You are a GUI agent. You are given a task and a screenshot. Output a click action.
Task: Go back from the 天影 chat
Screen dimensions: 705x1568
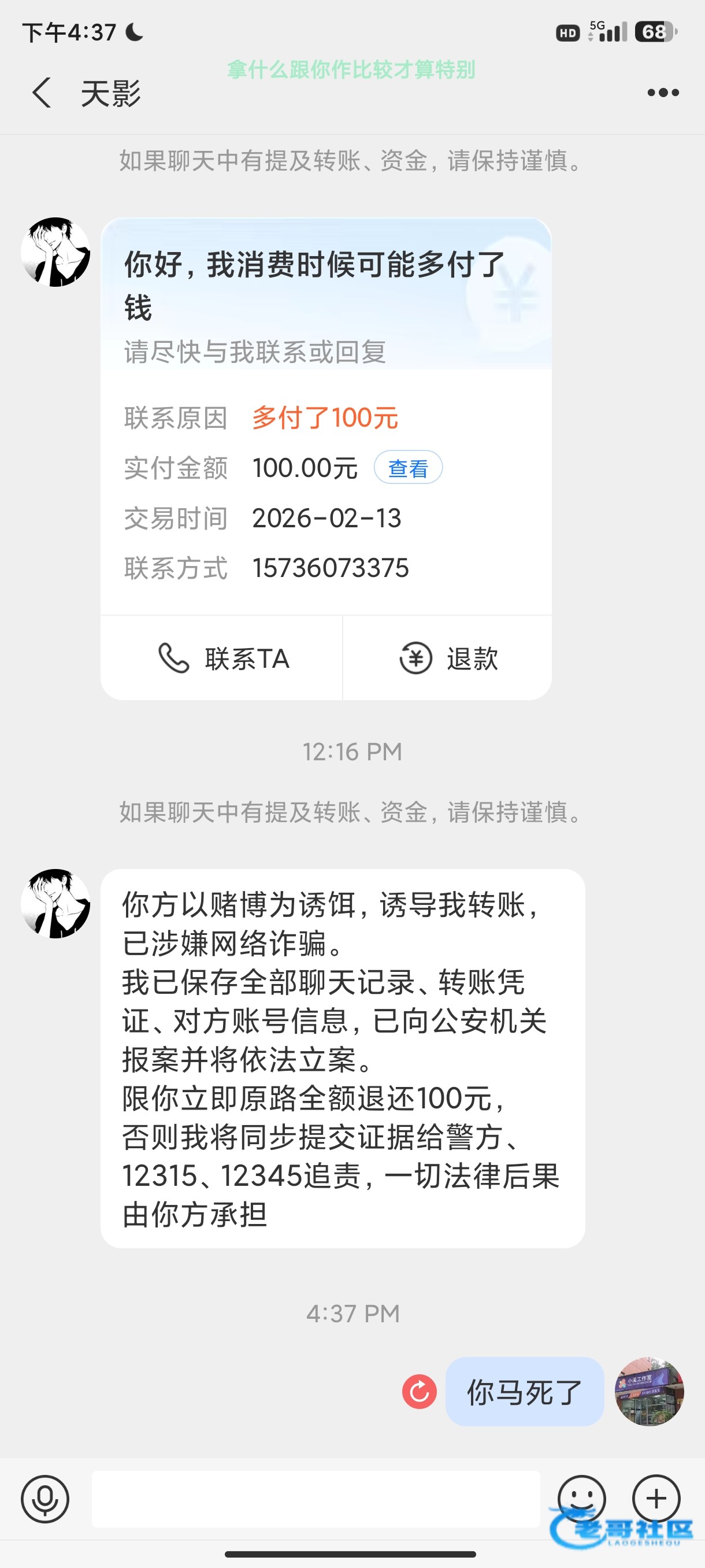[x=42, y=93]
